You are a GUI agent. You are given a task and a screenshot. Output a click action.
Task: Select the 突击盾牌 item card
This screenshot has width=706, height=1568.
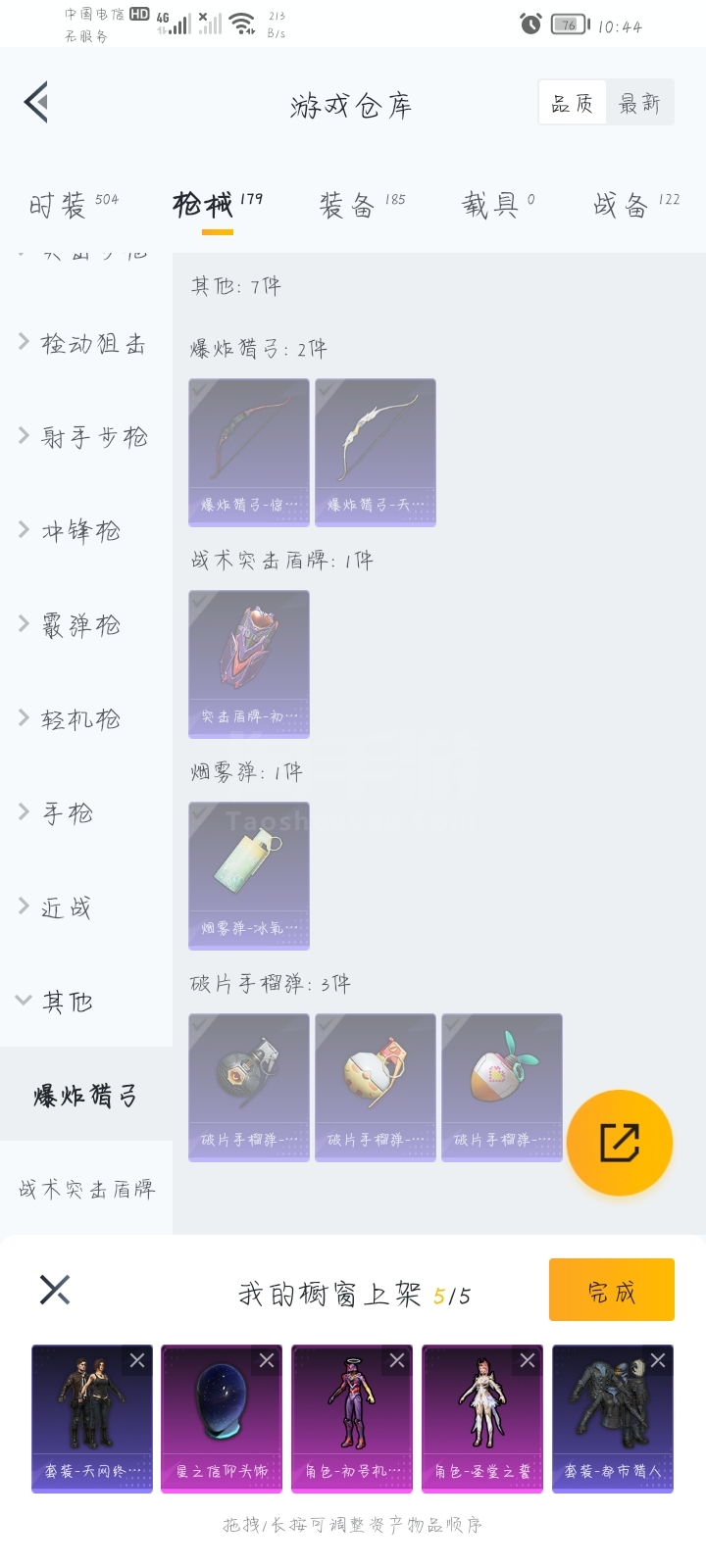(x=249, y=663)
